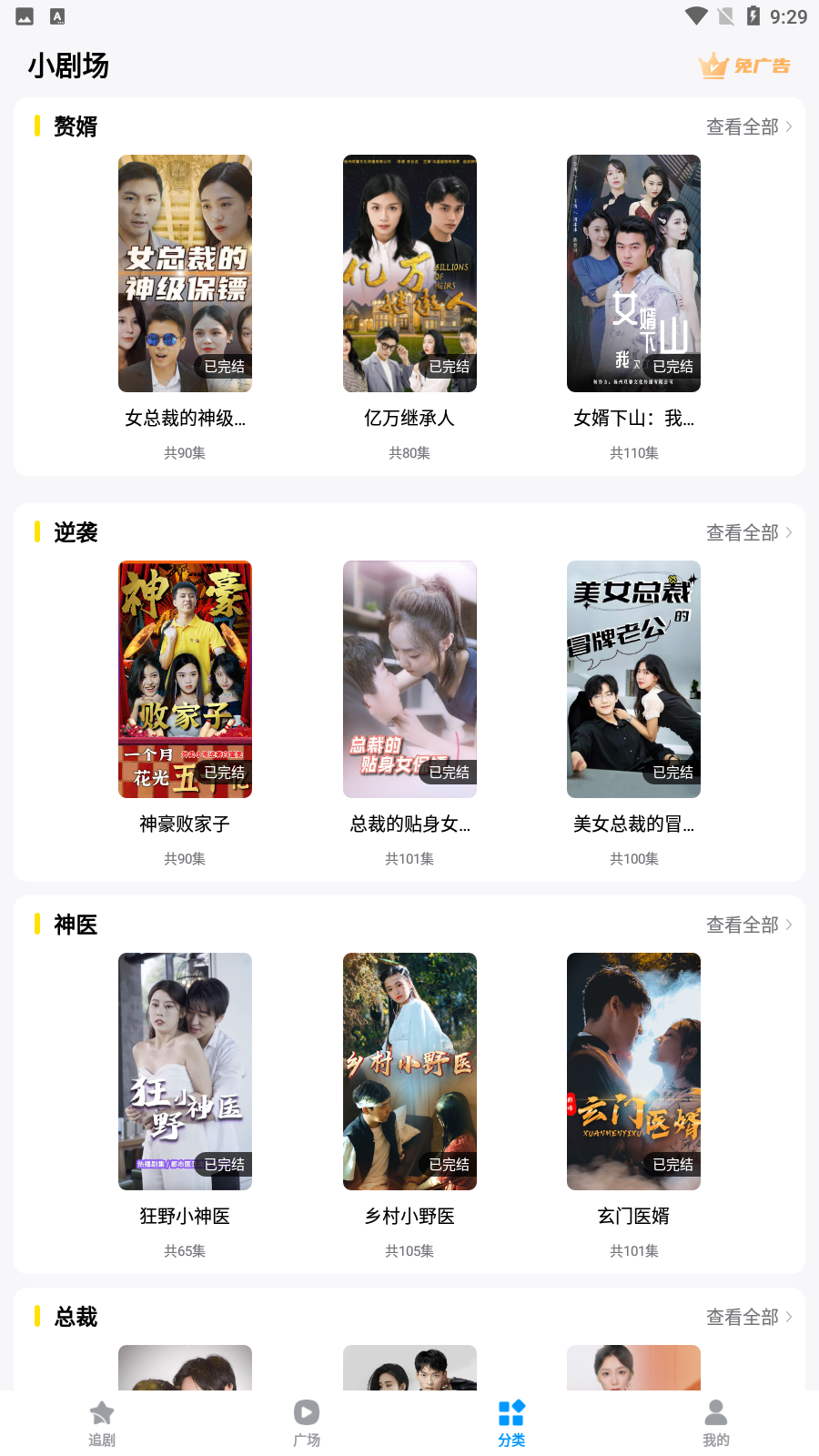The height and width of the screenshot is (1456, 819).
Task: Click the 小剧场 page title
Action: (69, 66)
